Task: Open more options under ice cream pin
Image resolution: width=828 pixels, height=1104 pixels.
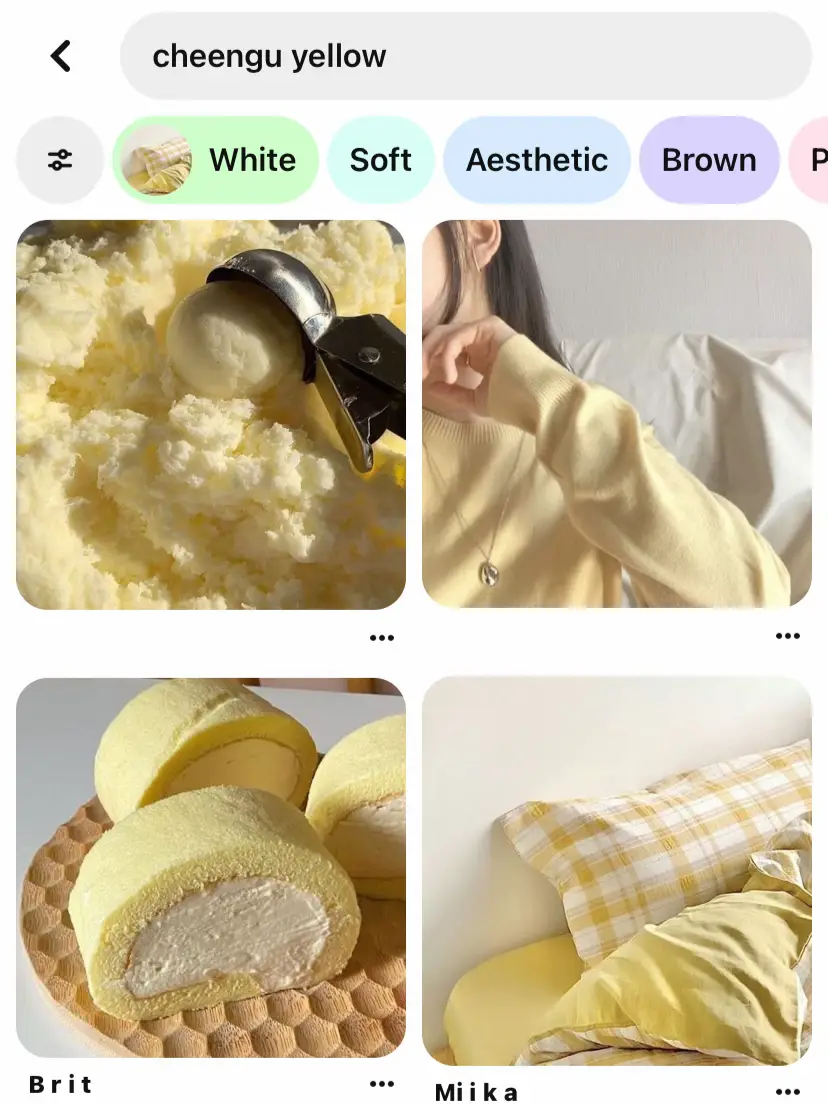Action: point(382,637)
